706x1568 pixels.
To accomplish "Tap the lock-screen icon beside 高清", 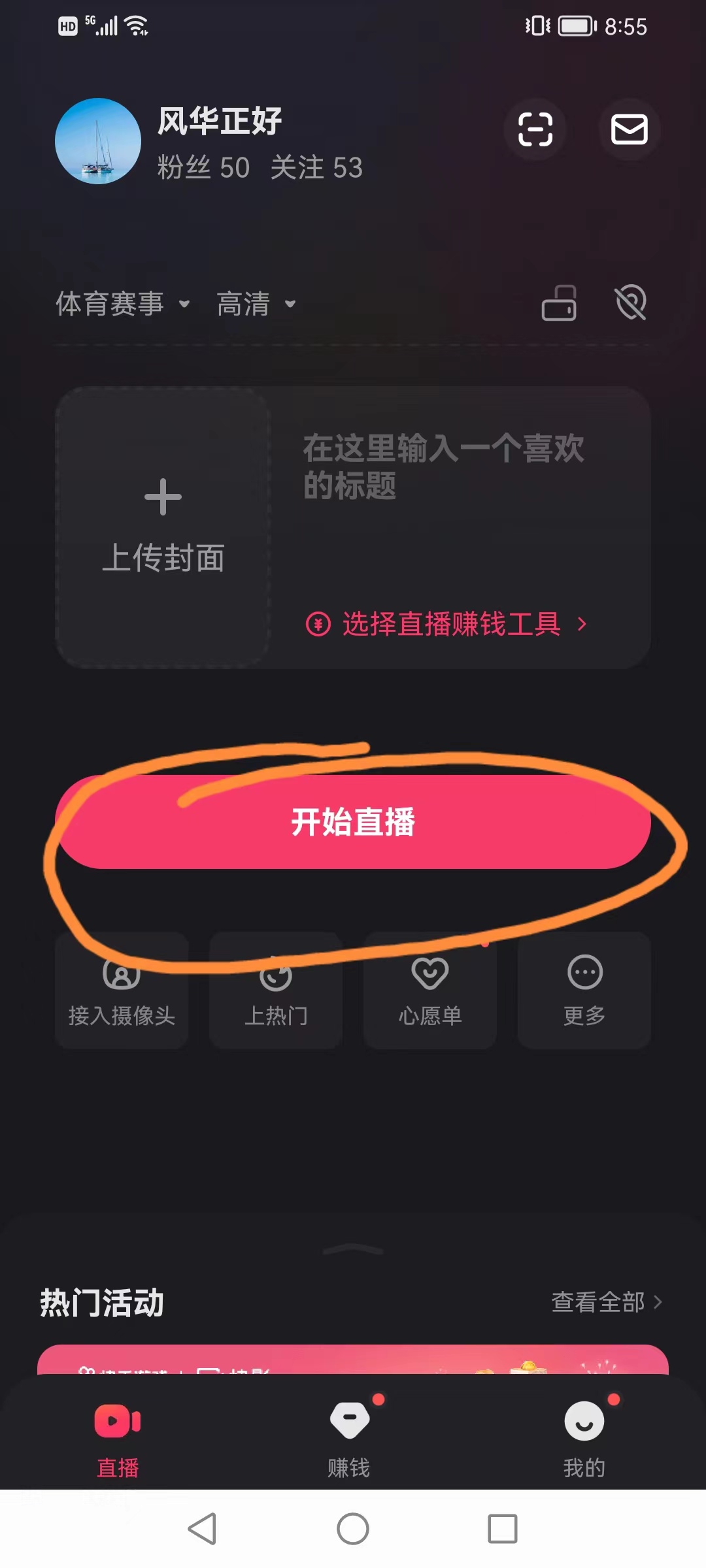I will [x=559, y=303].
